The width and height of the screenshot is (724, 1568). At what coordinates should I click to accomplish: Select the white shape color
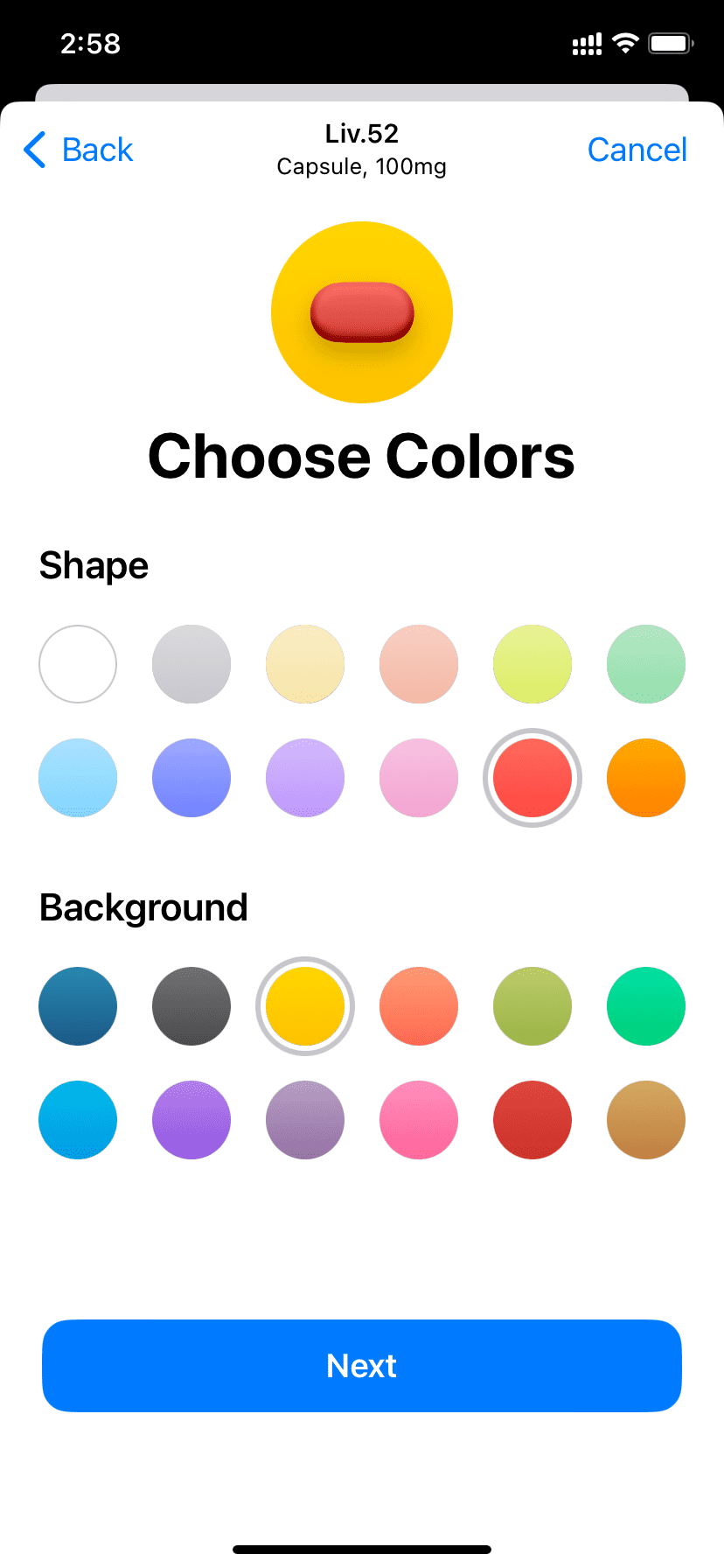tap(78, 664)
